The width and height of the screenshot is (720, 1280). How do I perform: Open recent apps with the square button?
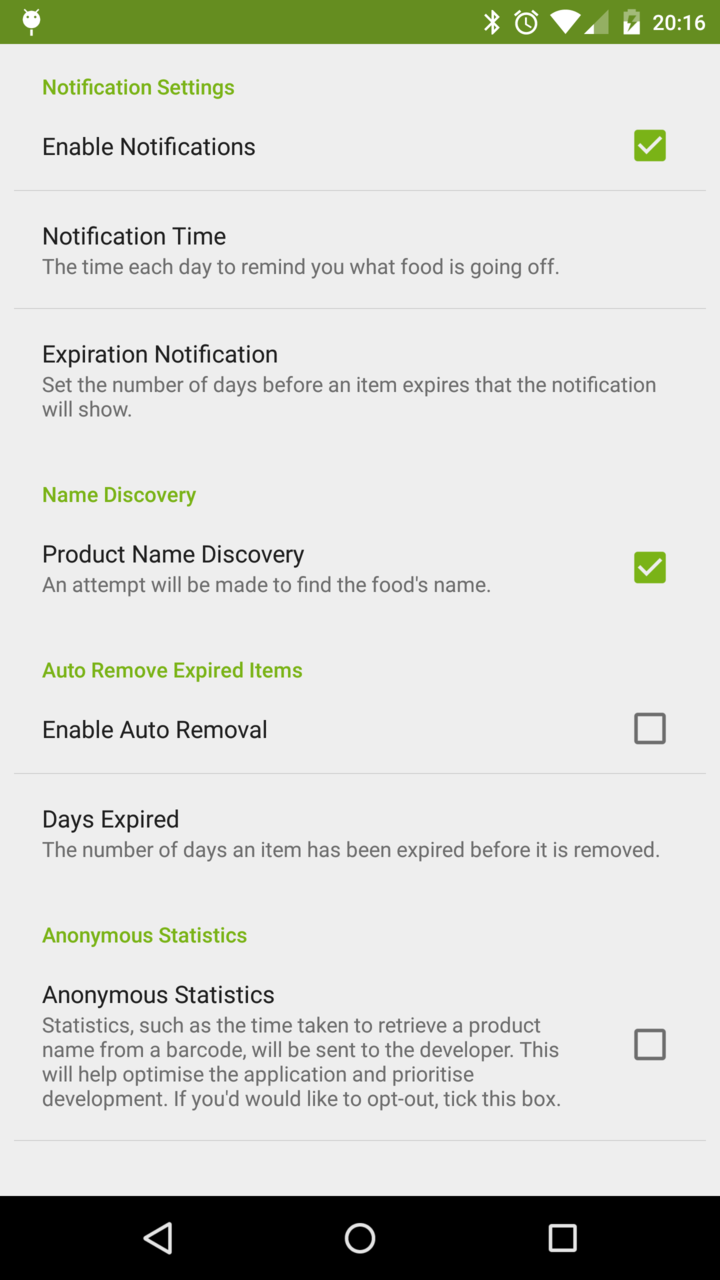click(562, 1237)
